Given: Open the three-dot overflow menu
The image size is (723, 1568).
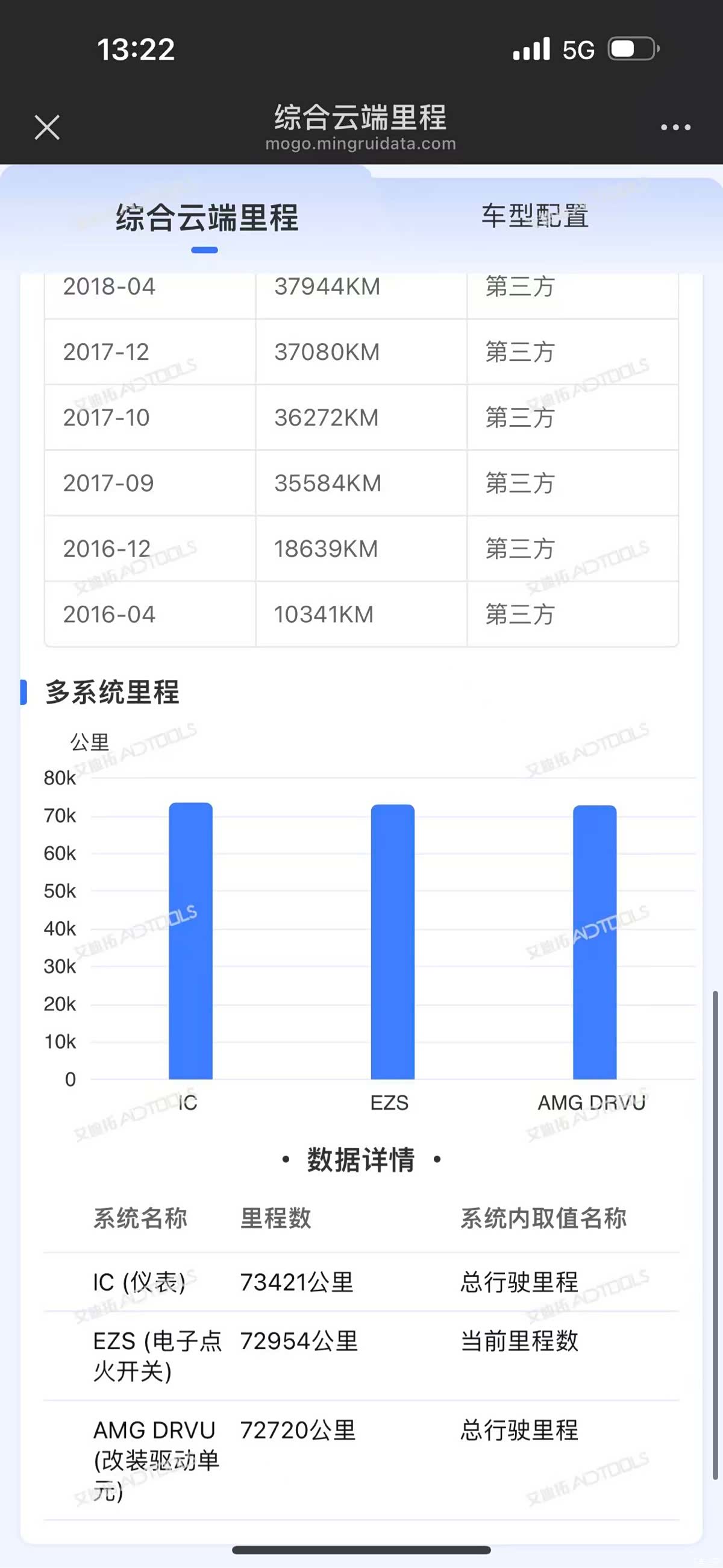Looking at the screenshot, I should [x=675, y=127].
